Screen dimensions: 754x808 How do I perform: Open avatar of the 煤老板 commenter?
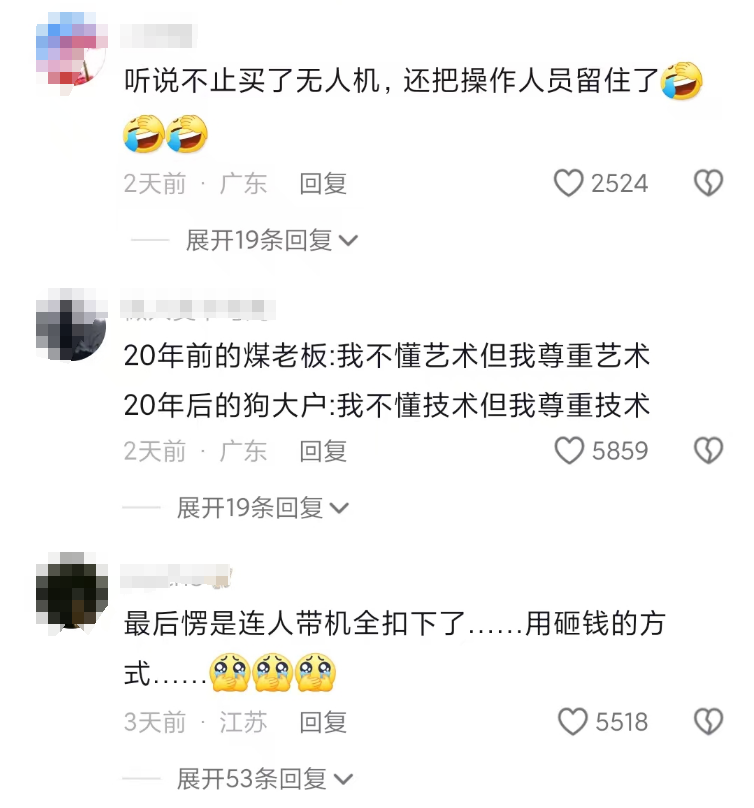[x=70, y=324]
